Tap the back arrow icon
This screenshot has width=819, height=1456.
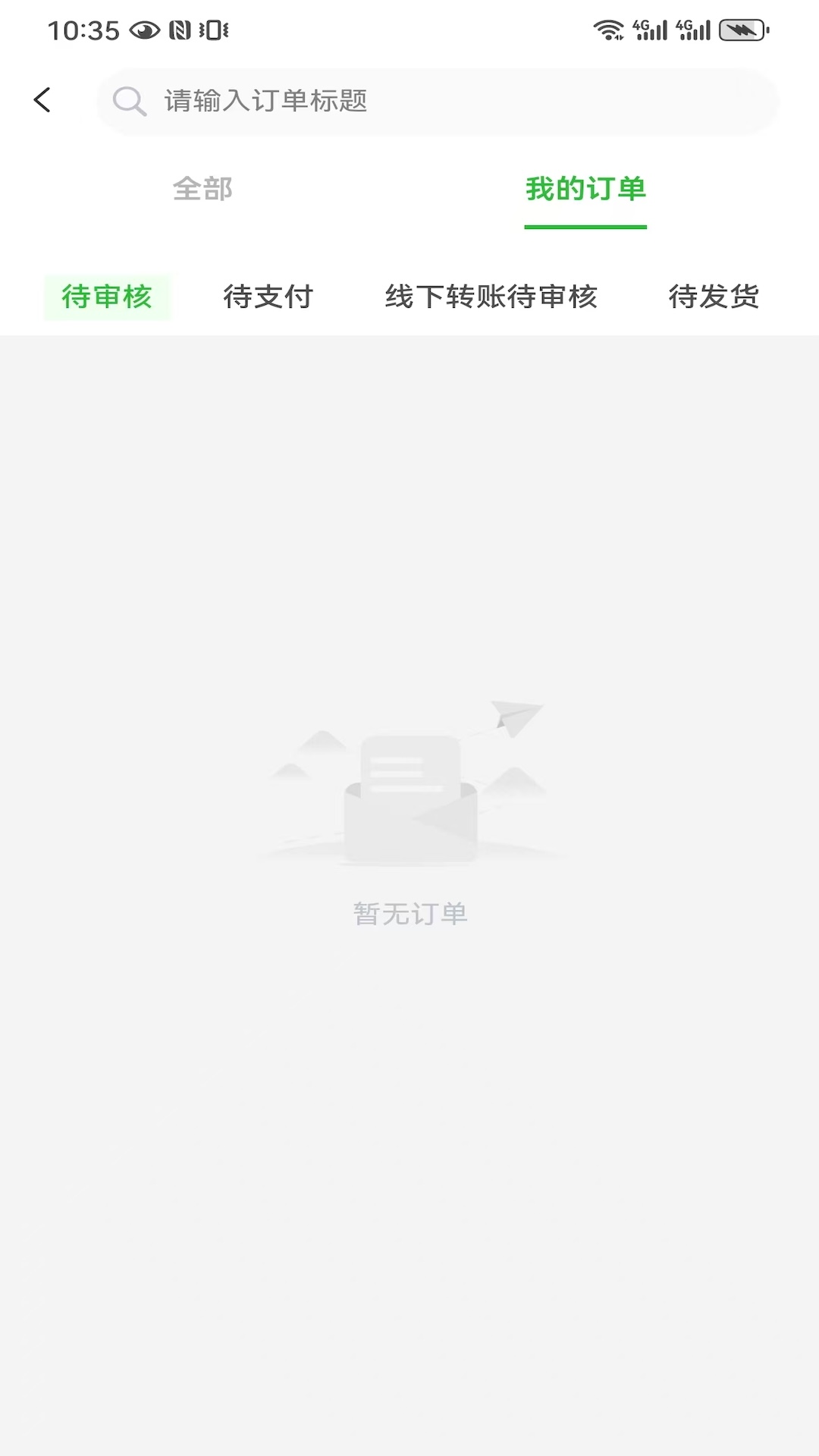click(x=43, y=100)
